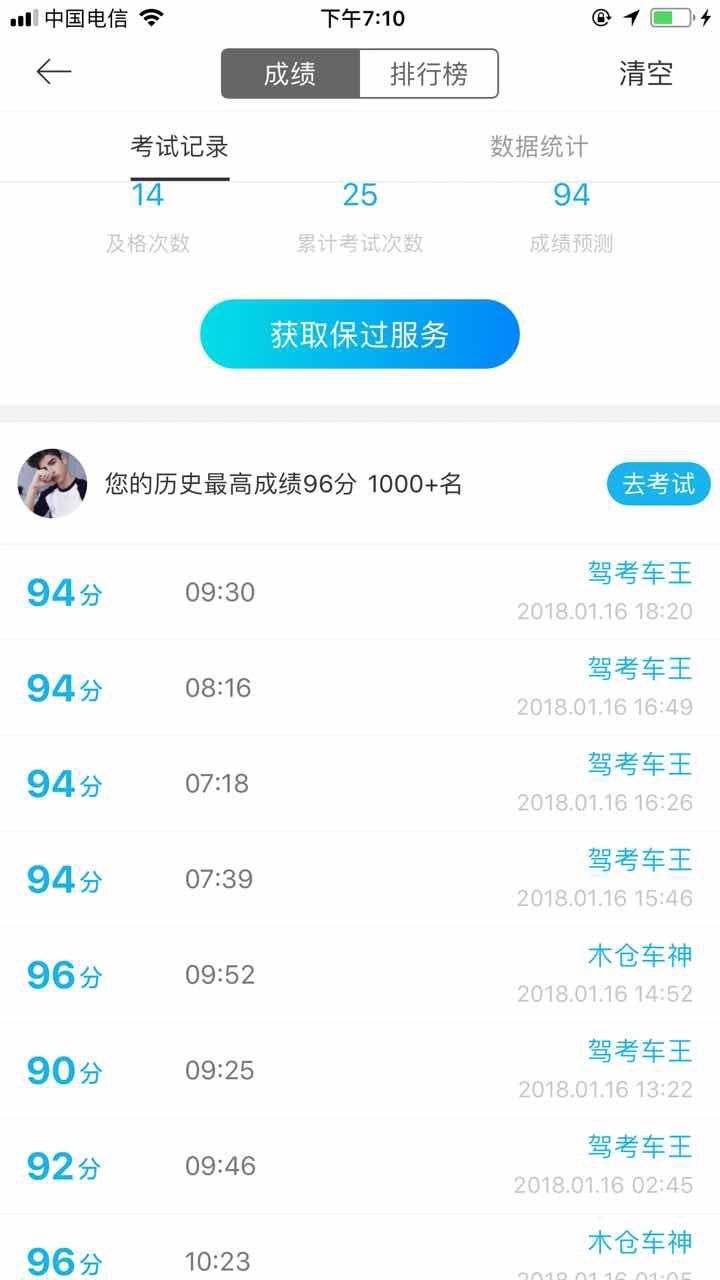This screenshot has height=1280, width=720.
Task: Open the exam record from 2018.01.16 16:49
Action: 360,688
